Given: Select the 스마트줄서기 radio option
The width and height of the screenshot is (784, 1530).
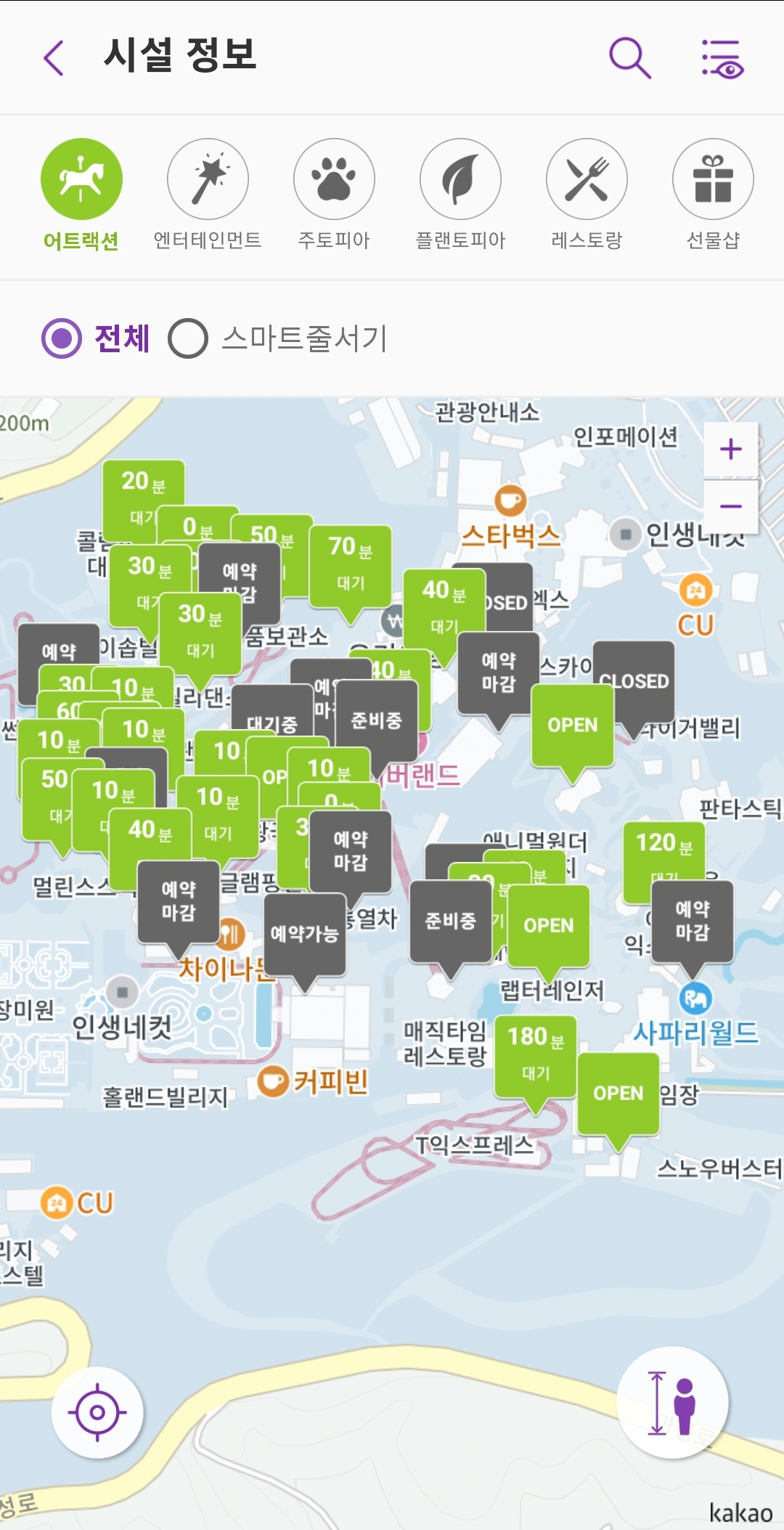Looking at the screenshot, I should [x=278, y=338].
